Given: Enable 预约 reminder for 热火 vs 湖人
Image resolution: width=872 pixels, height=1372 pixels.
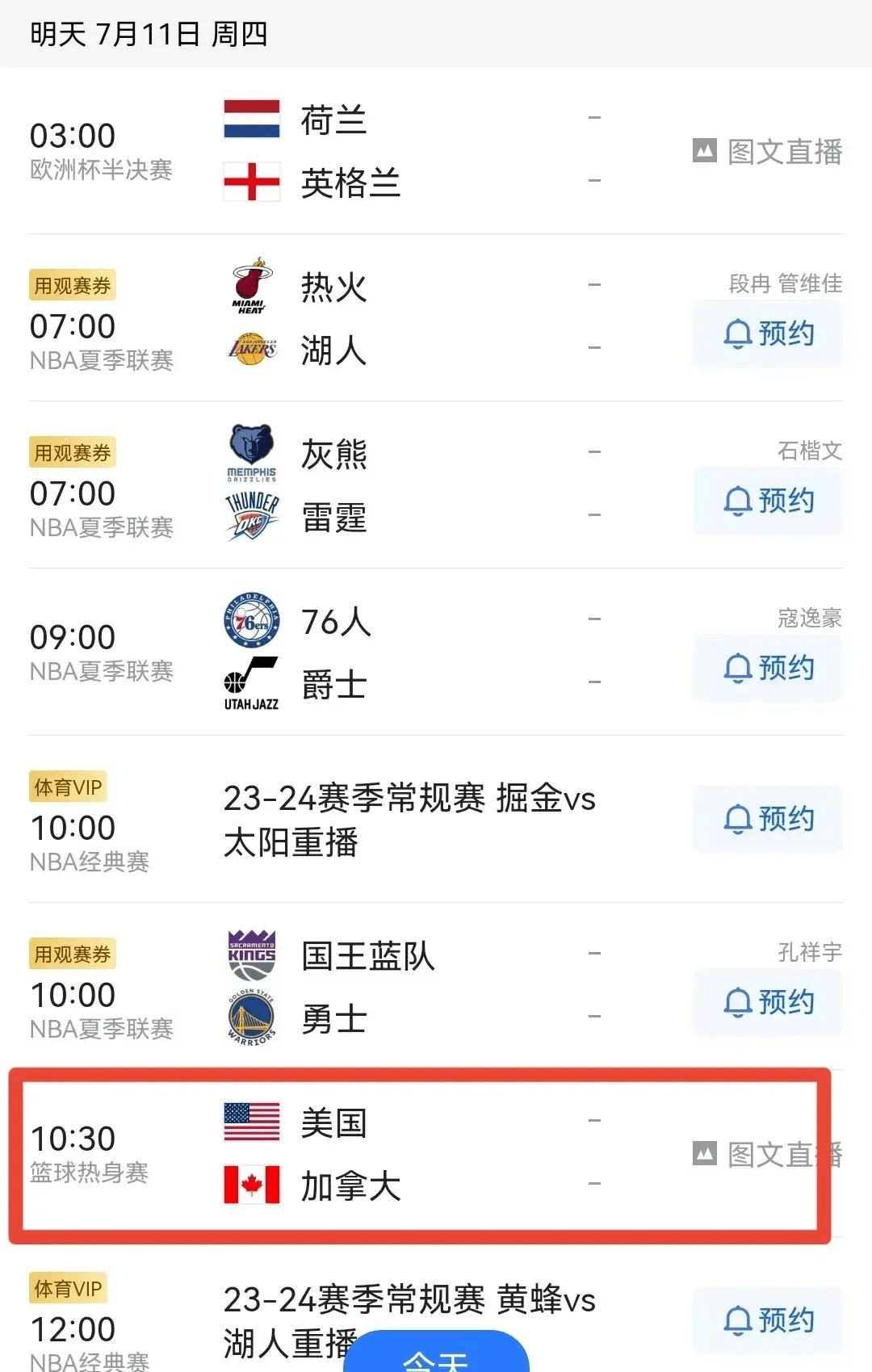Looking at the screenshot, I should click(767, 334).
